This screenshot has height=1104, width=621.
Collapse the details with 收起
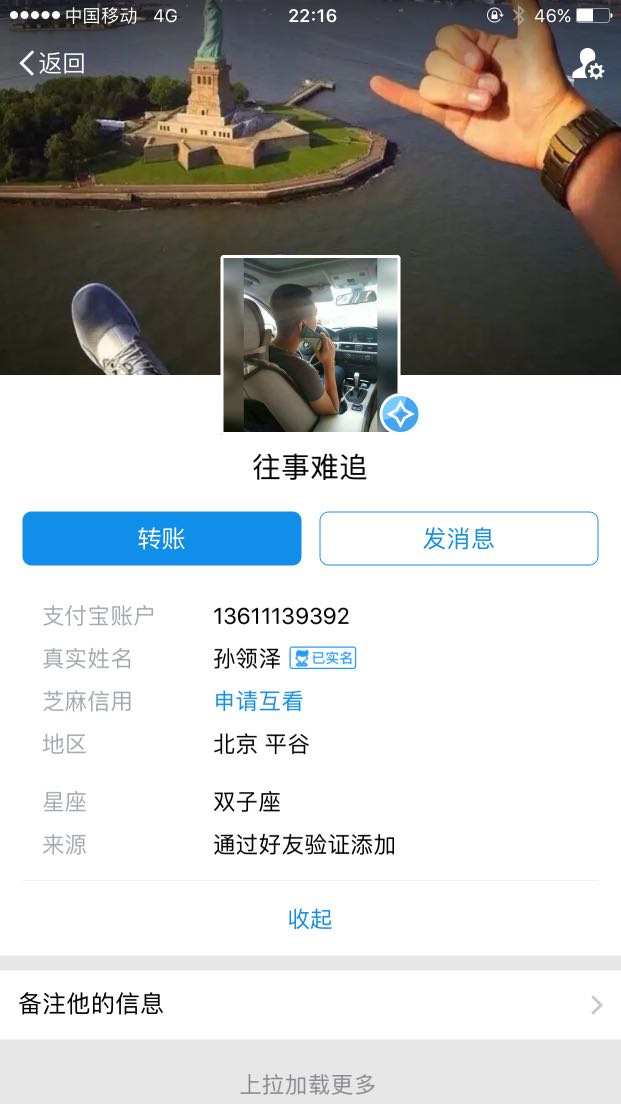[x=310, y=919]
